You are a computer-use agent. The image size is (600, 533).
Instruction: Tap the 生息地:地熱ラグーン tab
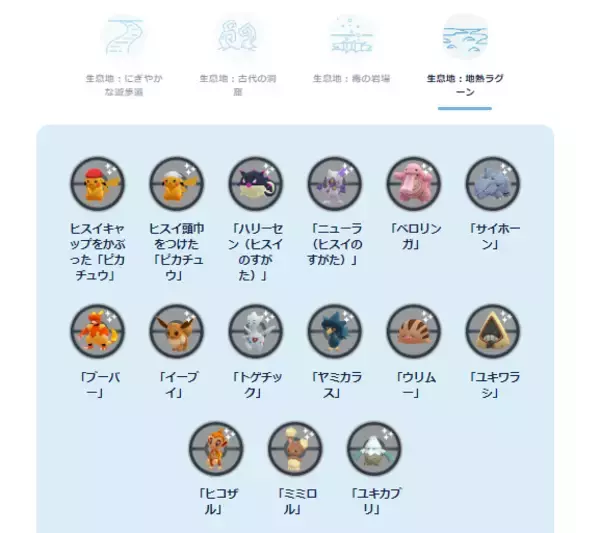pyautogui.click(x=465, y=58)
